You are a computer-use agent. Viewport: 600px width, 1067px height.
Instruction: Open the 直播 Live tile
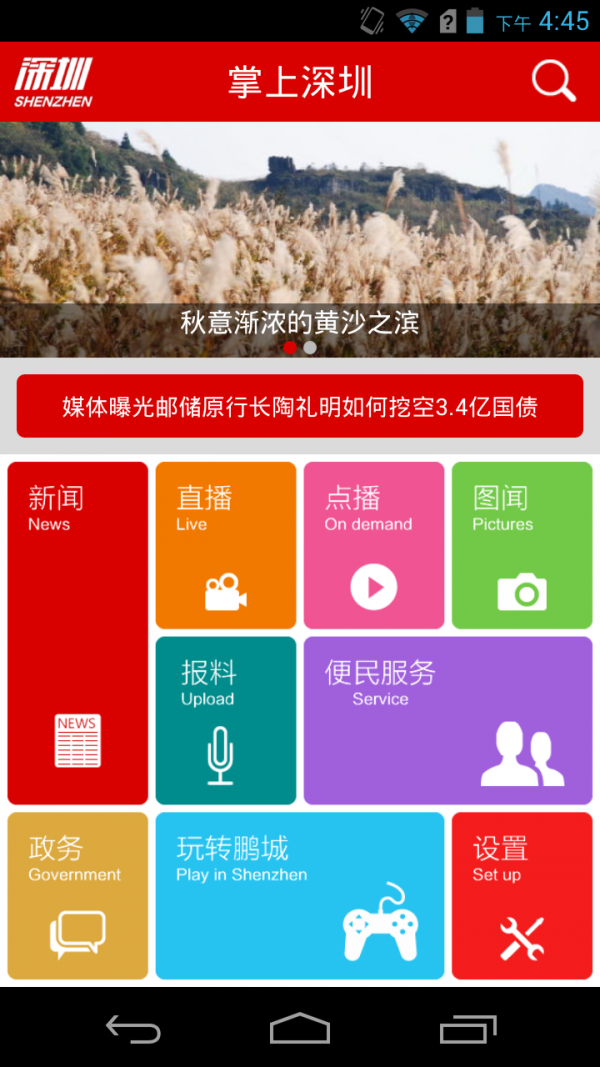click(x=226, y=545)
